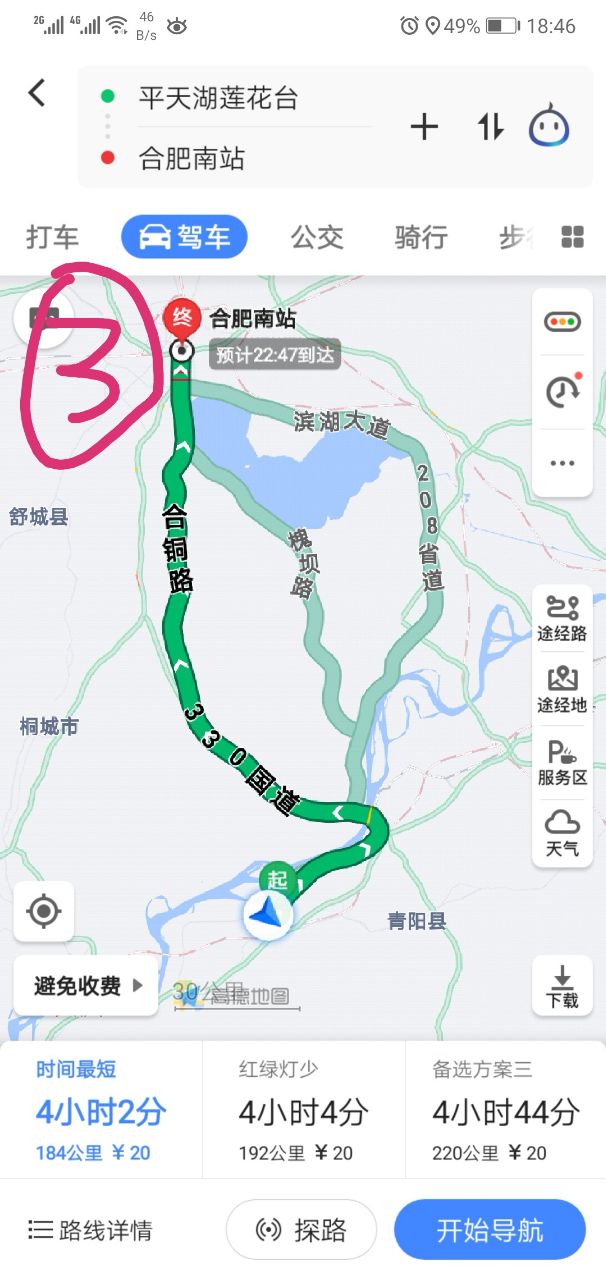Recenter map to current location
This screenshot has width=606, height=1280.
[44, 911]
